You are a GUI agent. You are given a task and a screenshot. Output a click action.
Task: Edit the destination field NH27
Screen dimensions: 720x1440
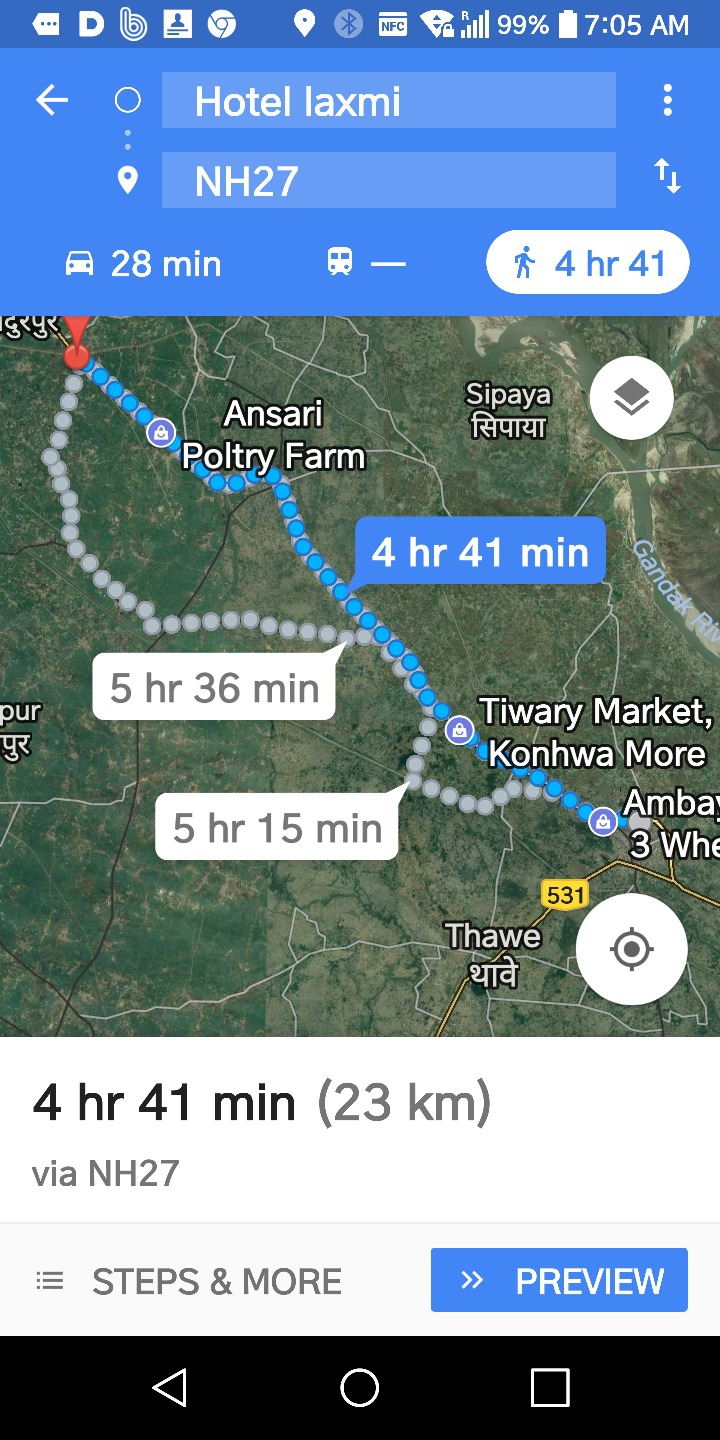point(388,181)
